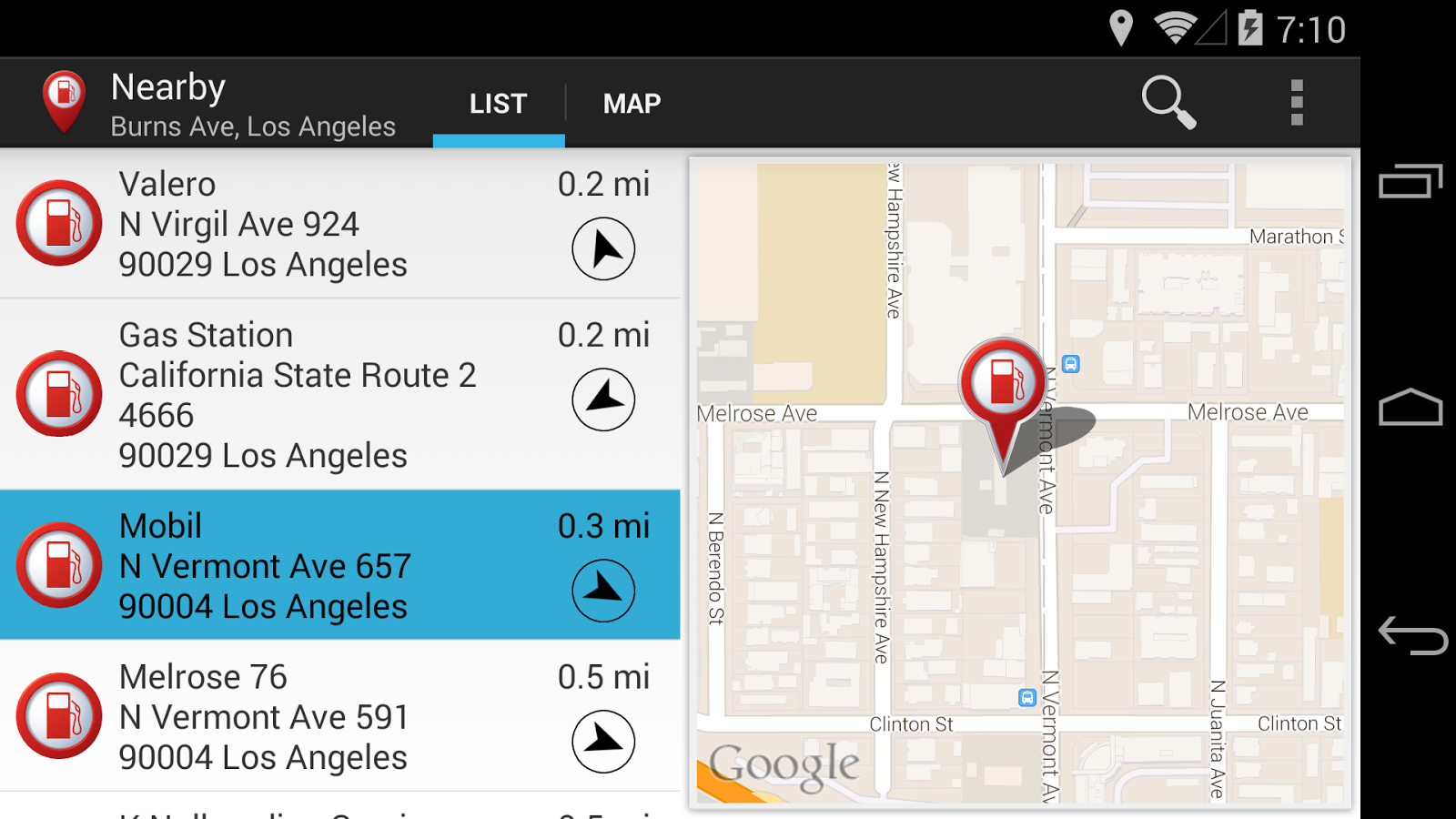Select the LIST tab
Viewport: 1456px width, 819px height.
498,104
